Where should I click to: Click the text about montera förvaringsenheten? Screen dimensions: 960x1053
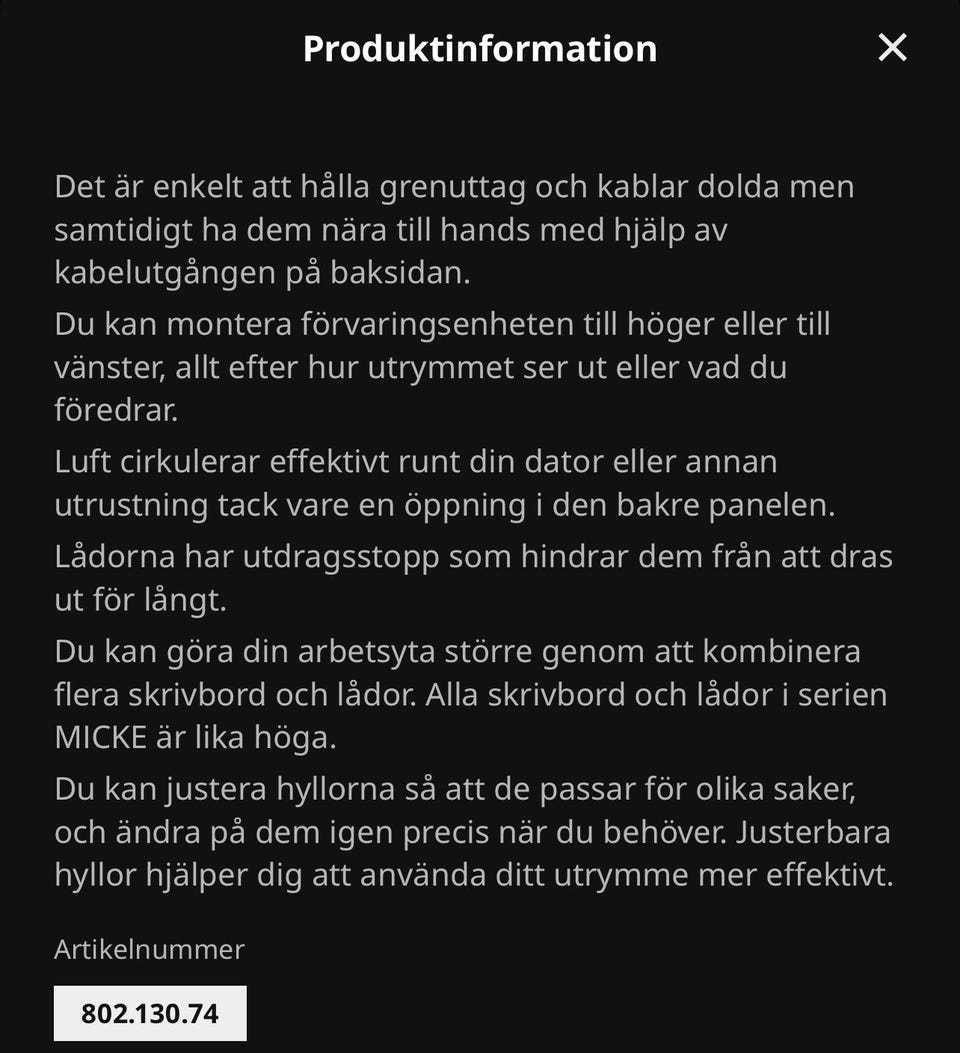(x=450, y=365)
